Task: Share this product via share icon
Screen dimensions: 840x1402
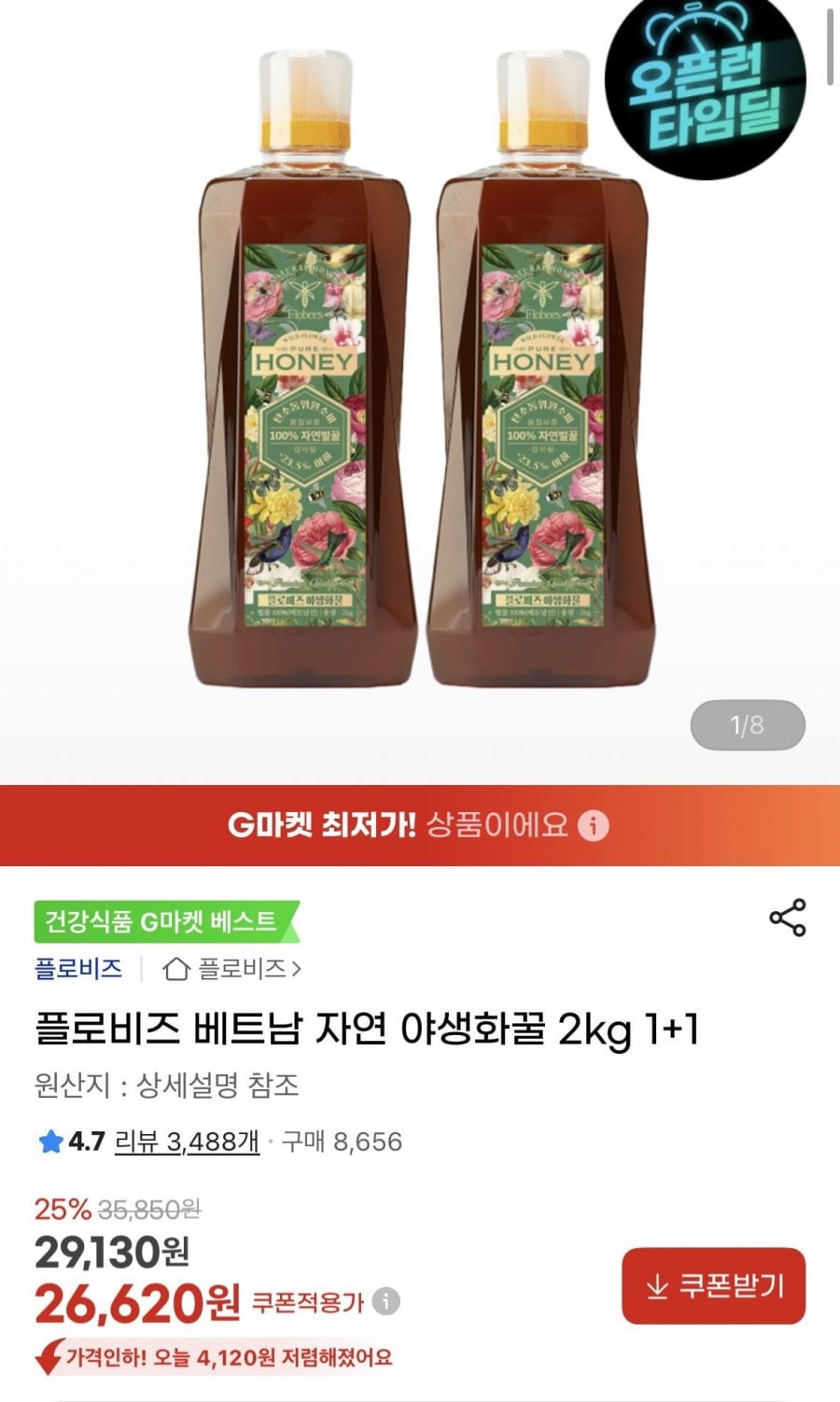Action: click(787, 918)
